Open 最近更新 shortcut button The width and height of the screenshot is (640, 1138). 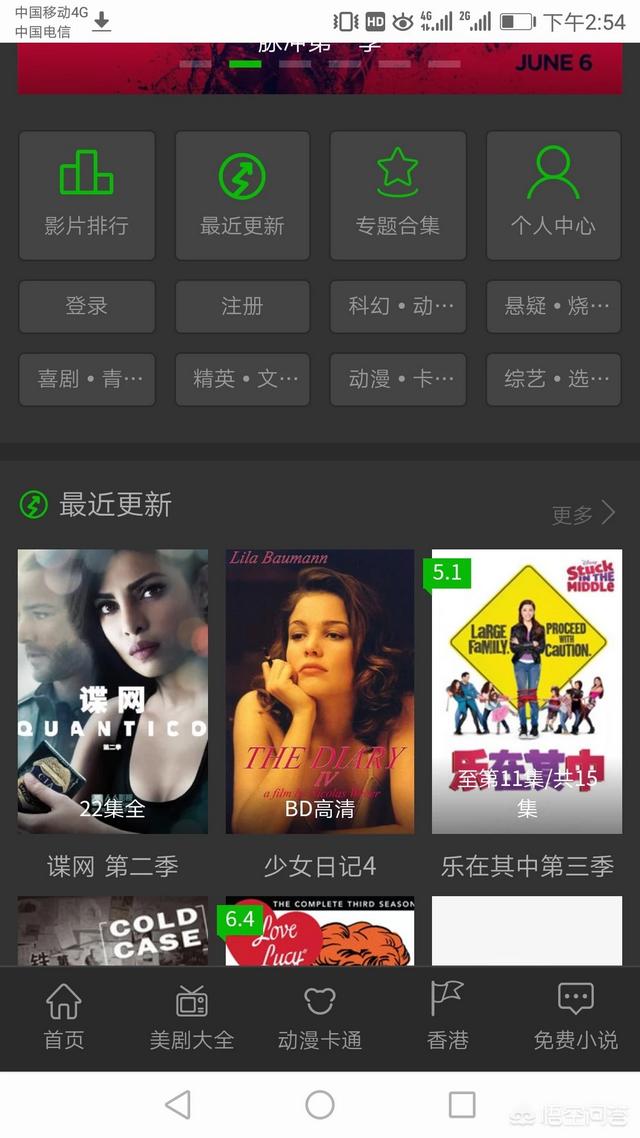pos(242,196)
